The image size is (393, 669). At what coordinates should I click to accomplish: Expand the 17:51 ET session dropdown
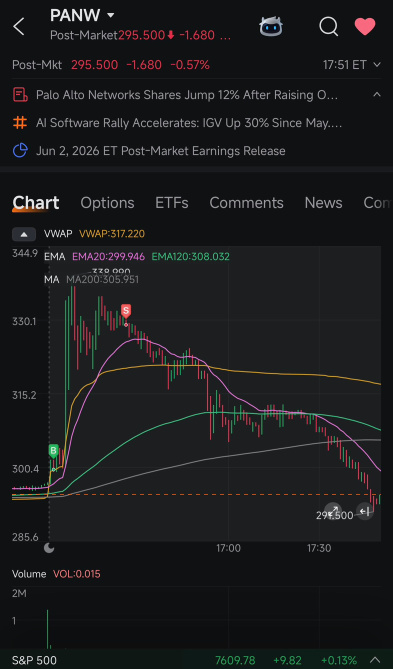pyautogui.click(x=352, y=65)
